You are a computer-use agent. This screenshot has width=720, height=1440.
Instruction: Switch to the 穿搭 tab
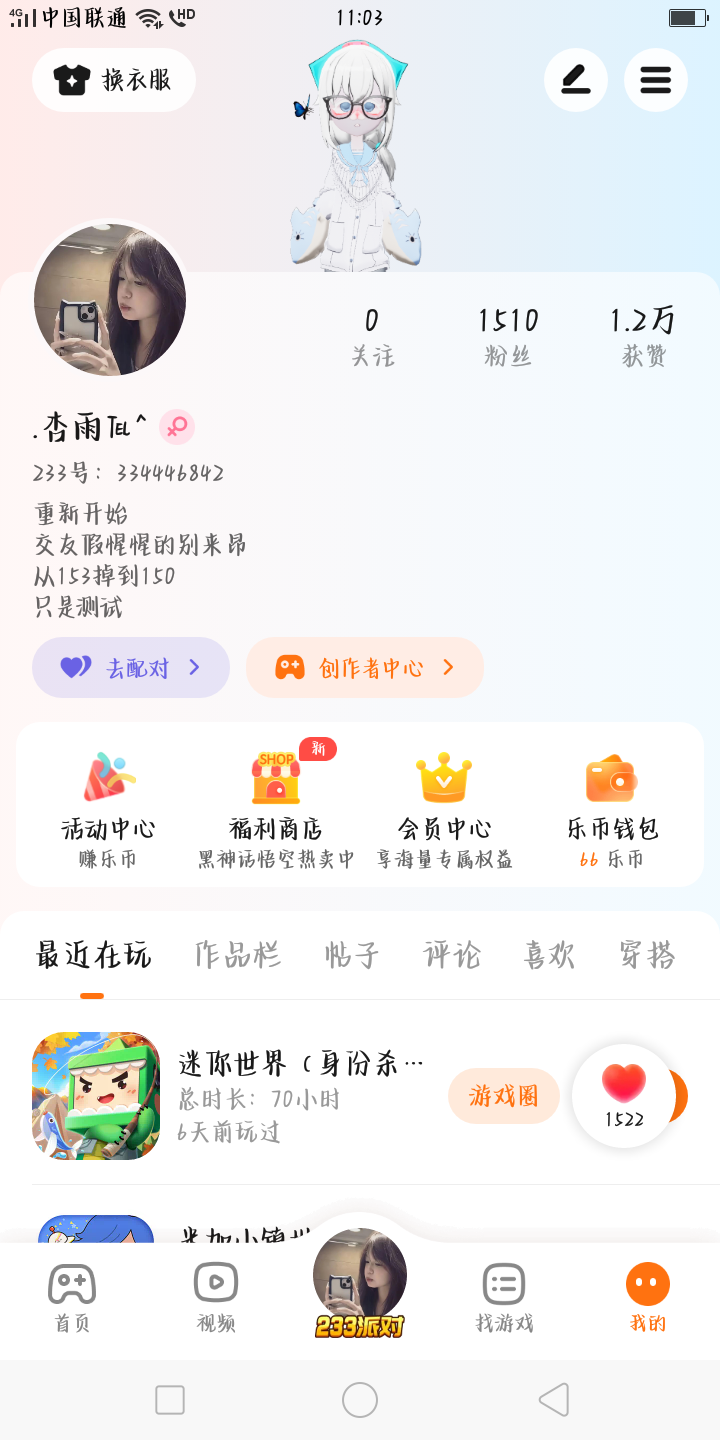[647, 955]
